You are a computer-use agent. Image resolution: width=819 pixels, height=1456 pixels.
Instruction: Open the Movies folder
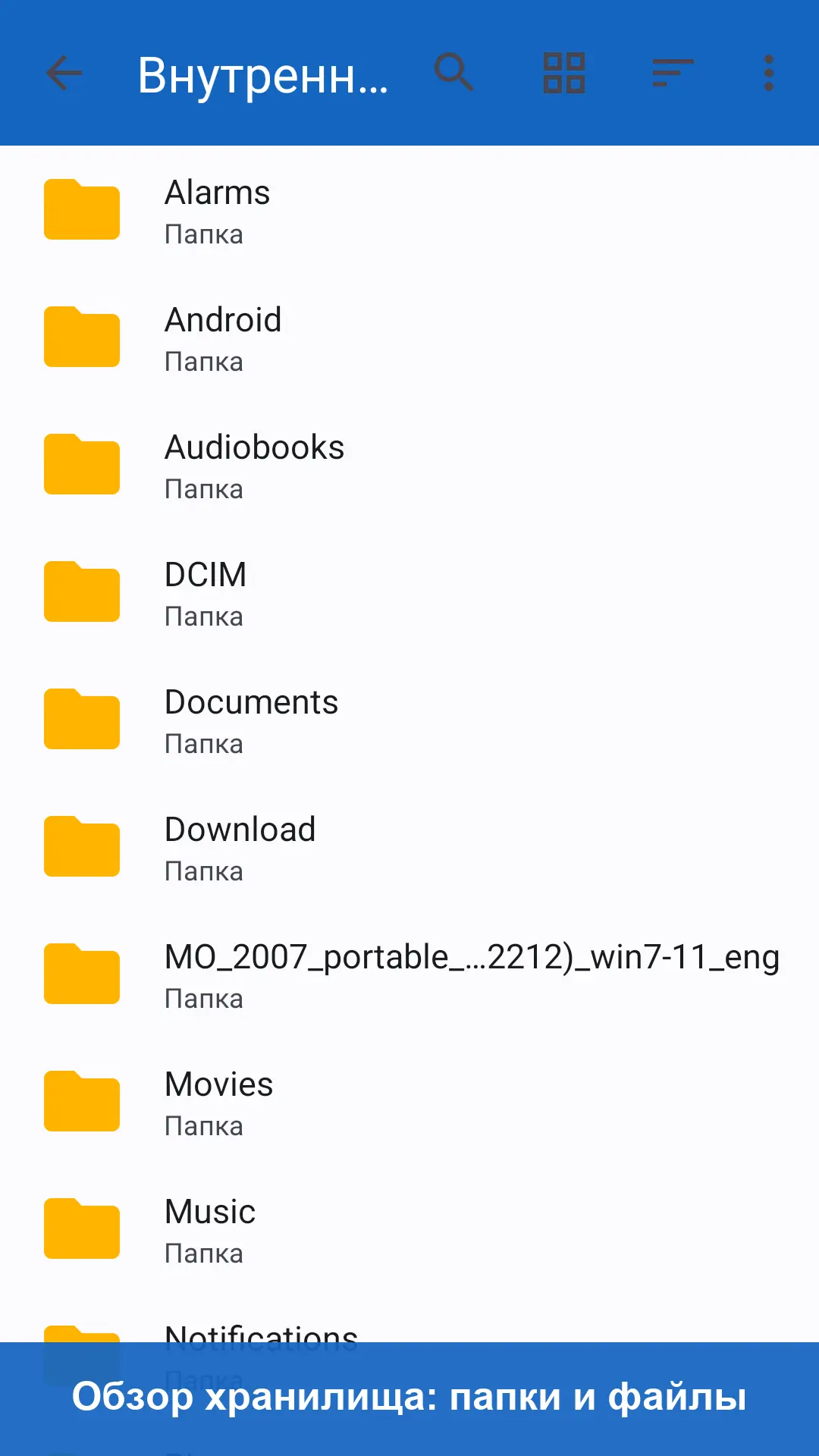(x=409, y=1103)
